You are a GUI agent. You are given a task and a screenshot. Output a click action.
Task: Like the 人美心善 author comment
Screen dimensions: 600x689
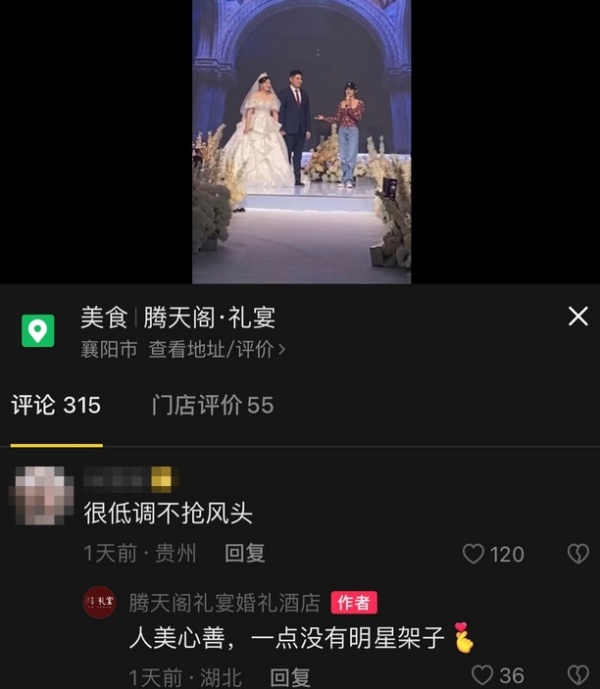click(x=497, y=676)
